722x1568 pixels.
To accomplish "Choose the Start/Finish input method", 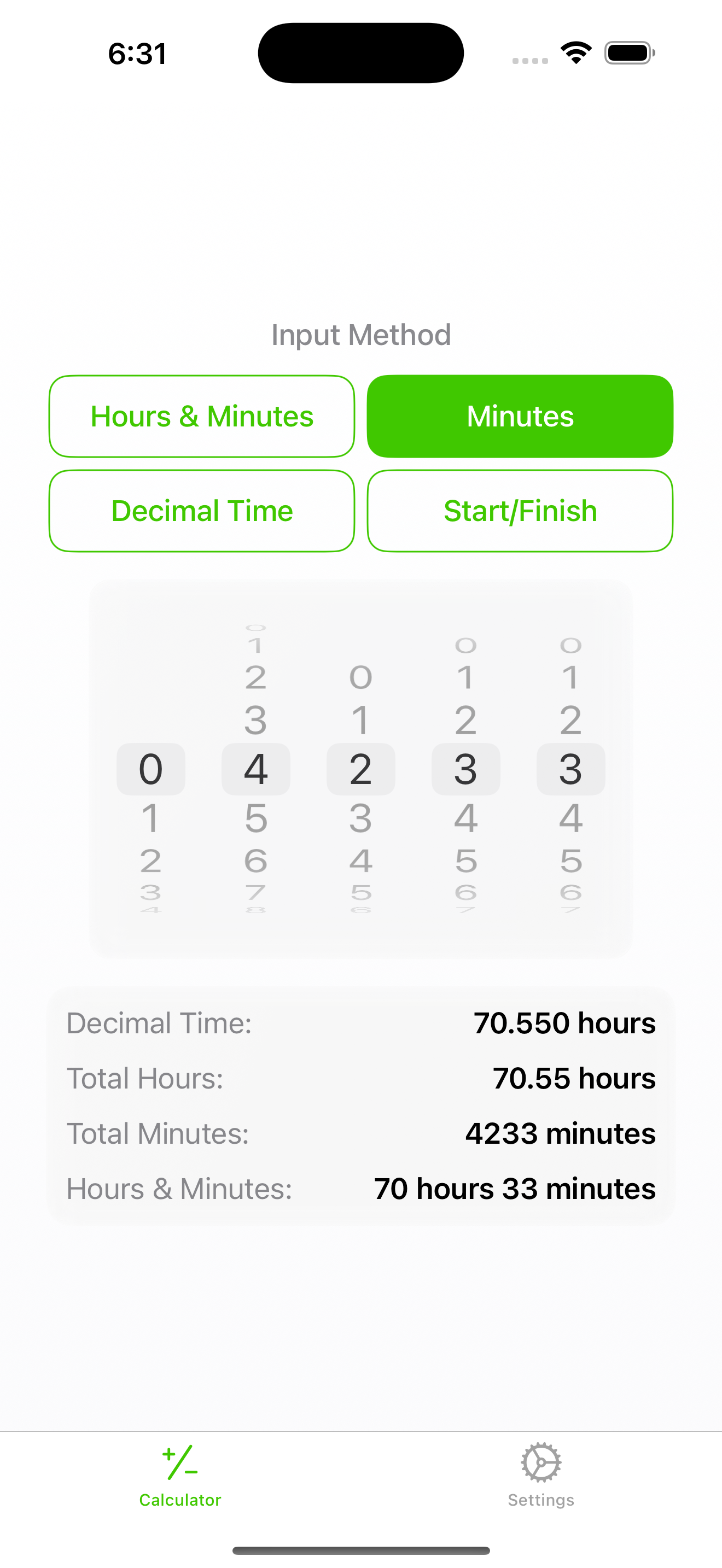I will [519, 510].
